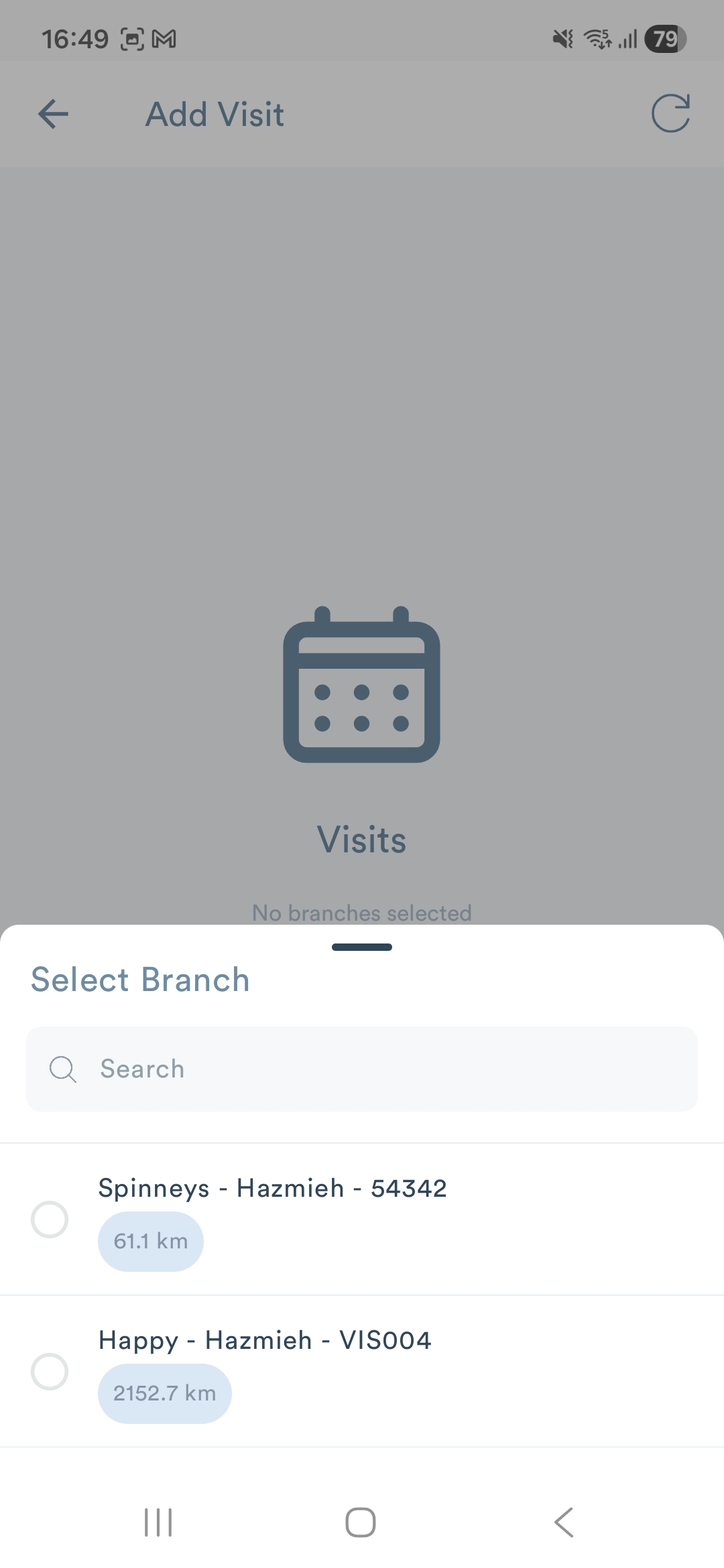Screen dimensions: 724x1568
Task: Go back using the top arrow
Action: point(54,114)
